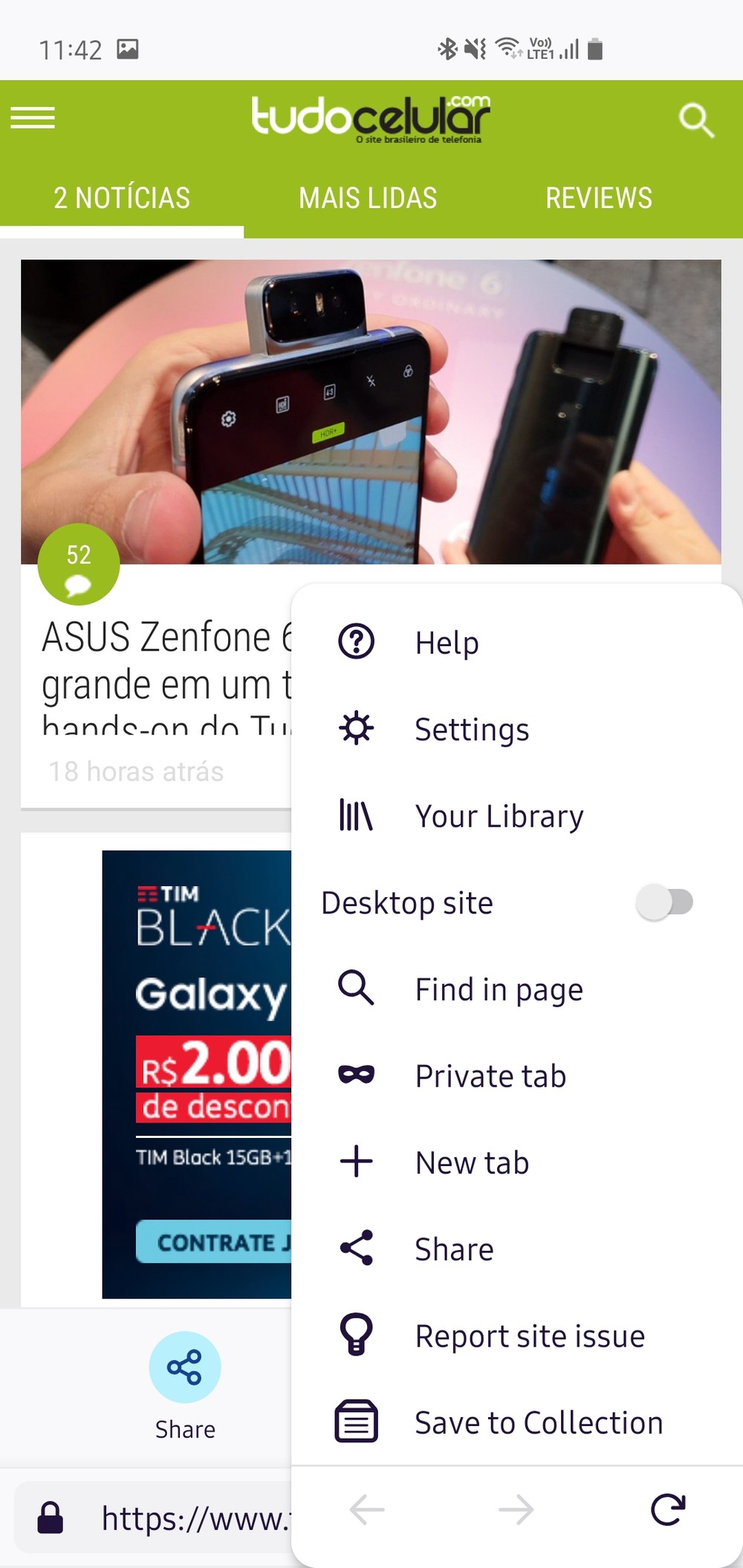Open Your Library

click(x=499, y=816)
